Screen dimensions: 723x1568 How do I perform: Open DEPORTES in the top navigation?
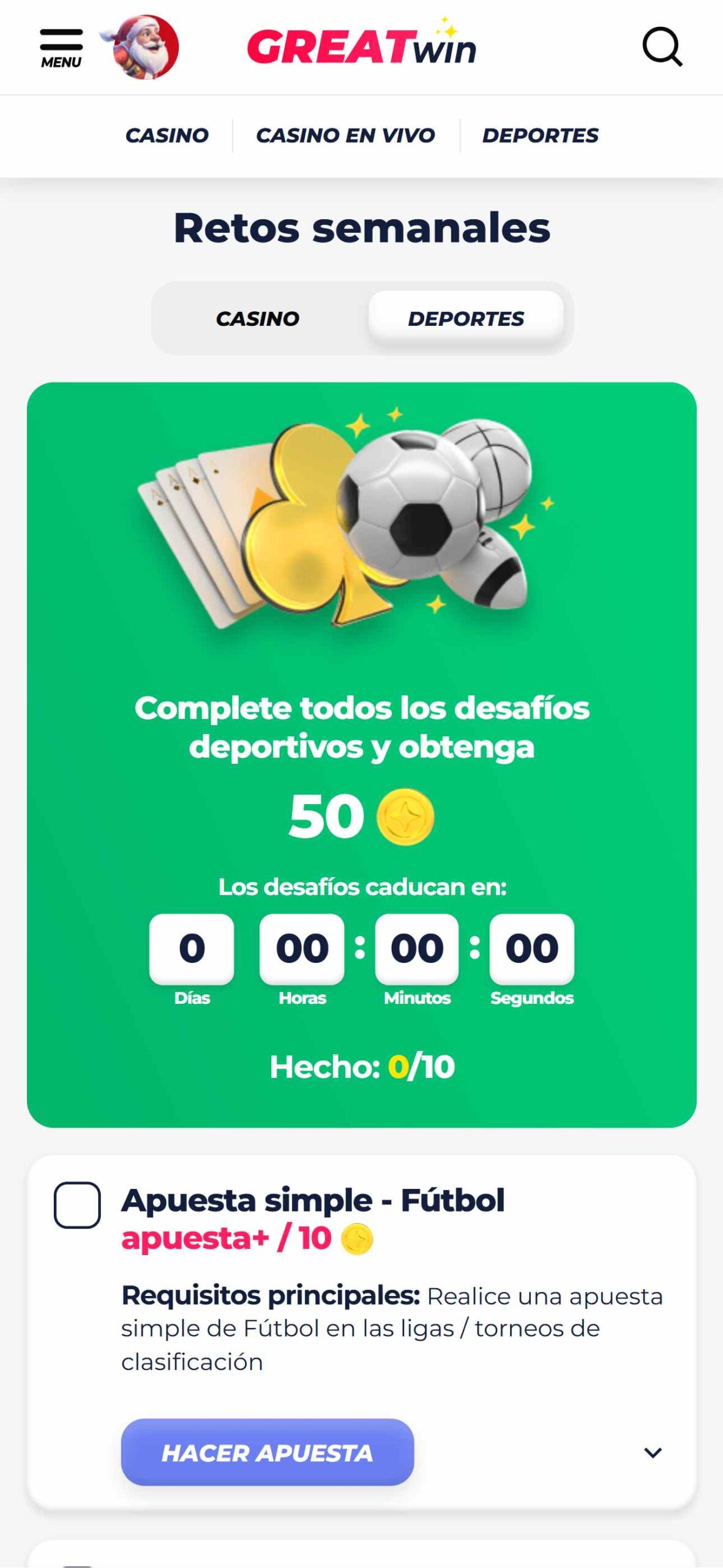click(x=540, y=135)
